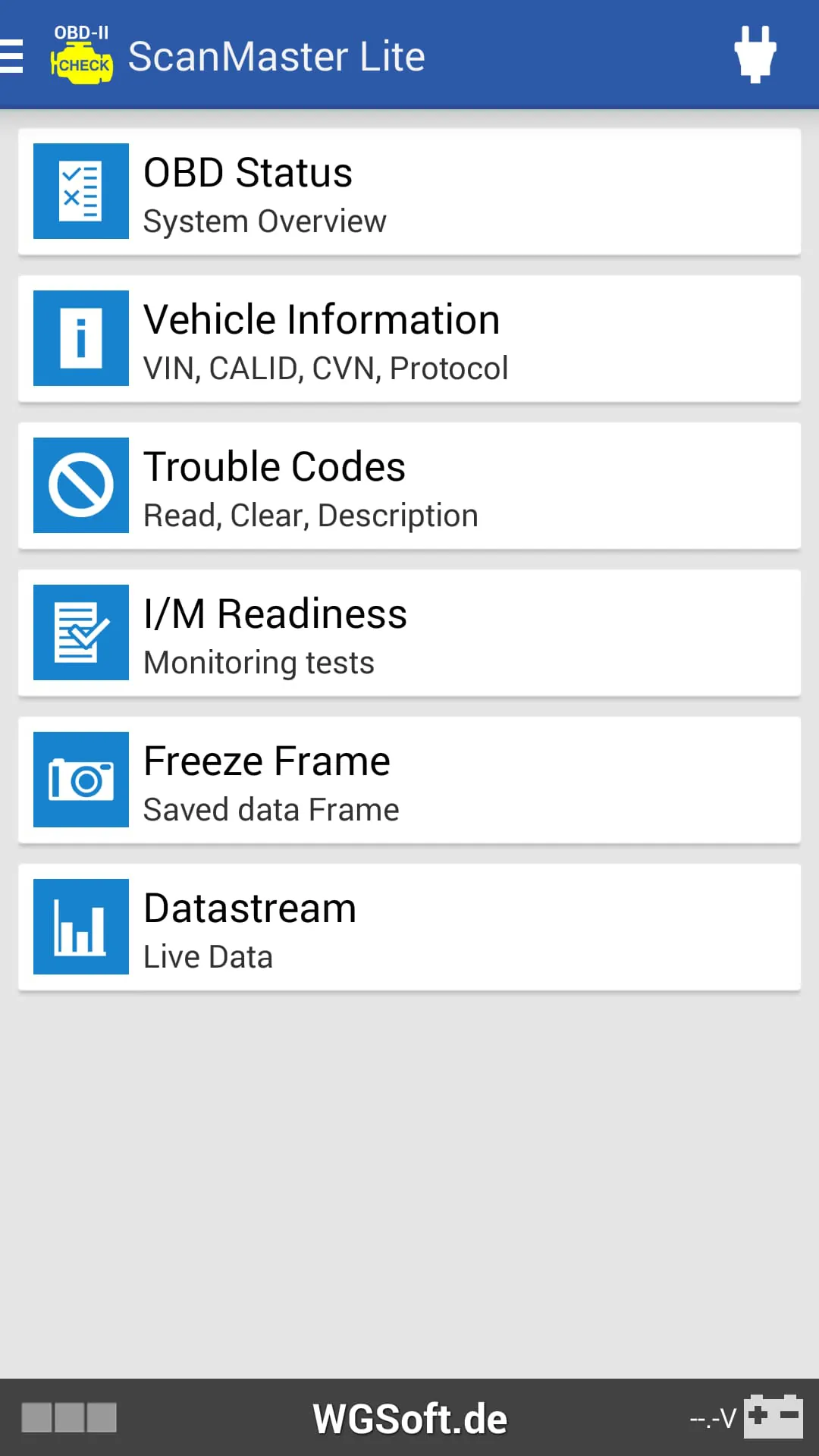Image resolution: width=819 pixels, height=1456 pixels.
Task: Click the I/M Readiness monitoring icon
Action: [81, 632]
